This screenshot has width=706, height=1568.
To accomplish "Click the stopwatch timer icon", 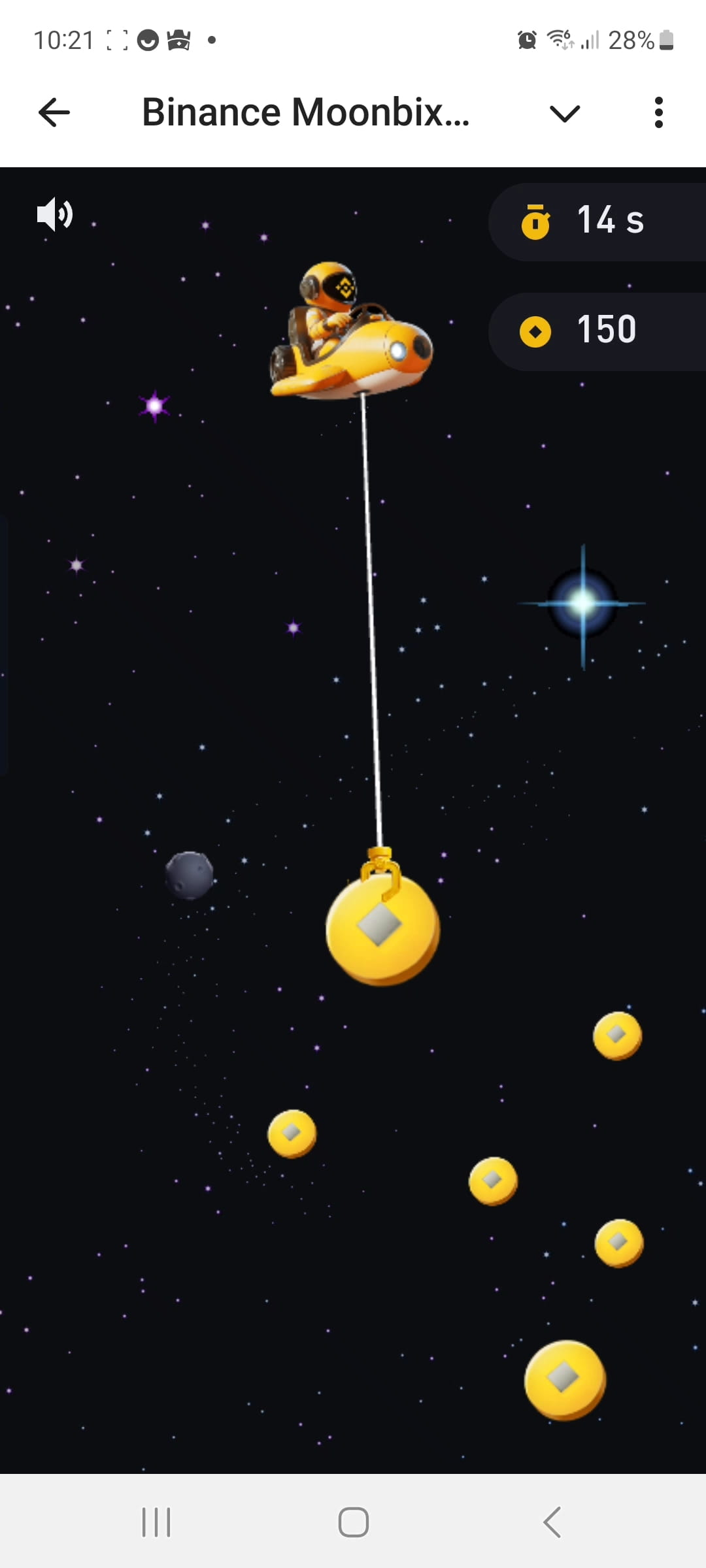I will tap(535, 222).
